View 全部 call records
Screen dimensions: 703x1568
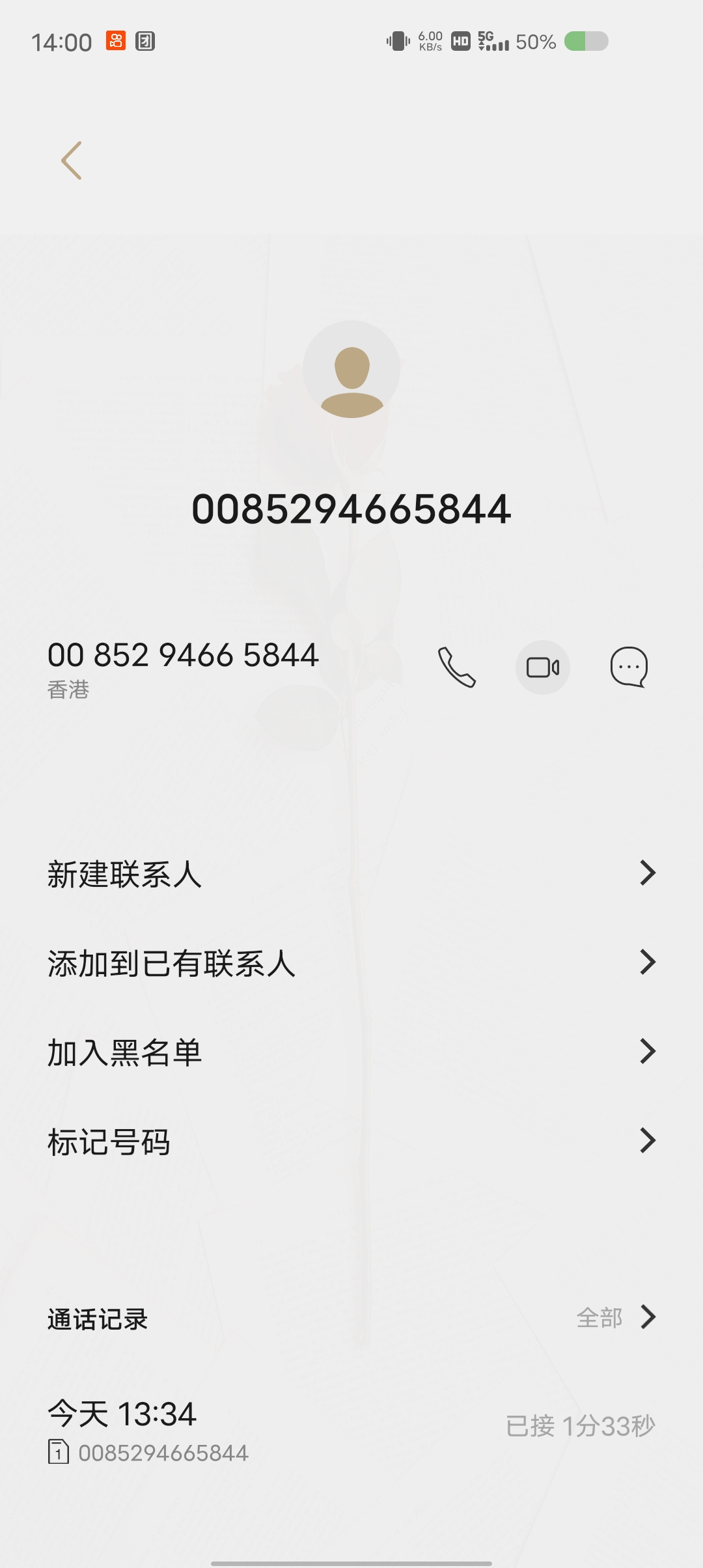click(x=616, y=1317)
